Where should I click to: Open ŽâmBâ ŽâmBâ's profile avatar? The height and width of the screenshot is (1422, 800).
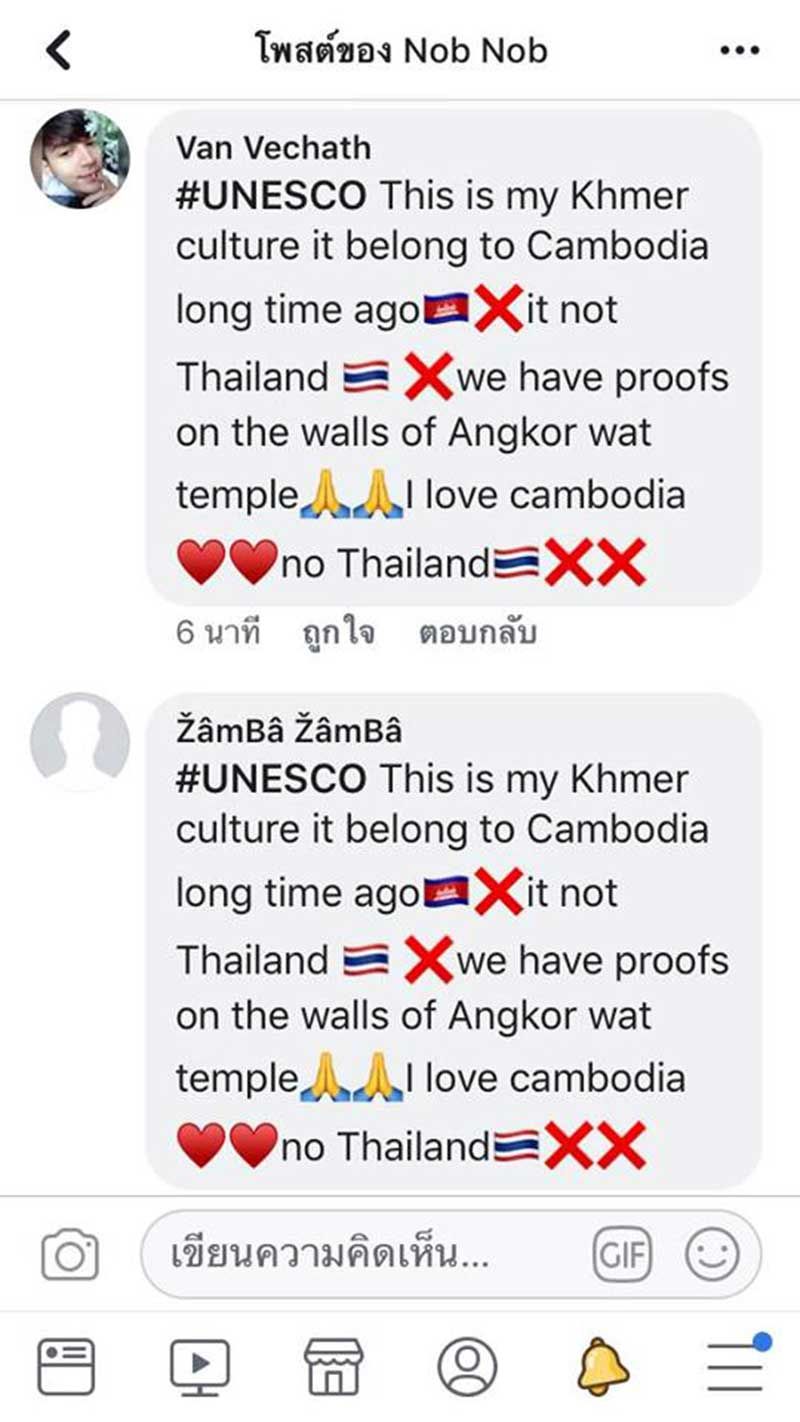(80, 742)
